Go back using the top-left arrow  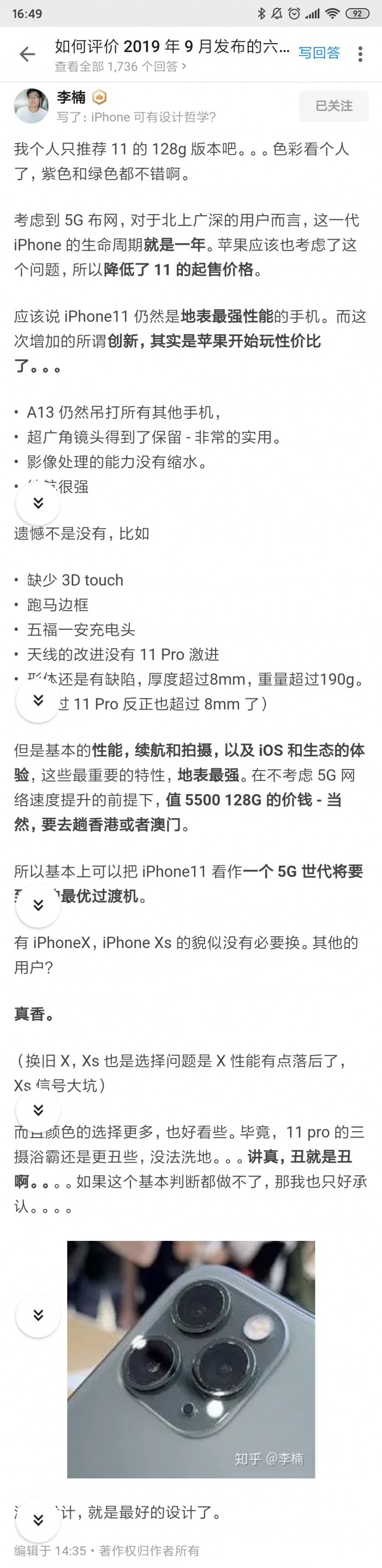27,54
